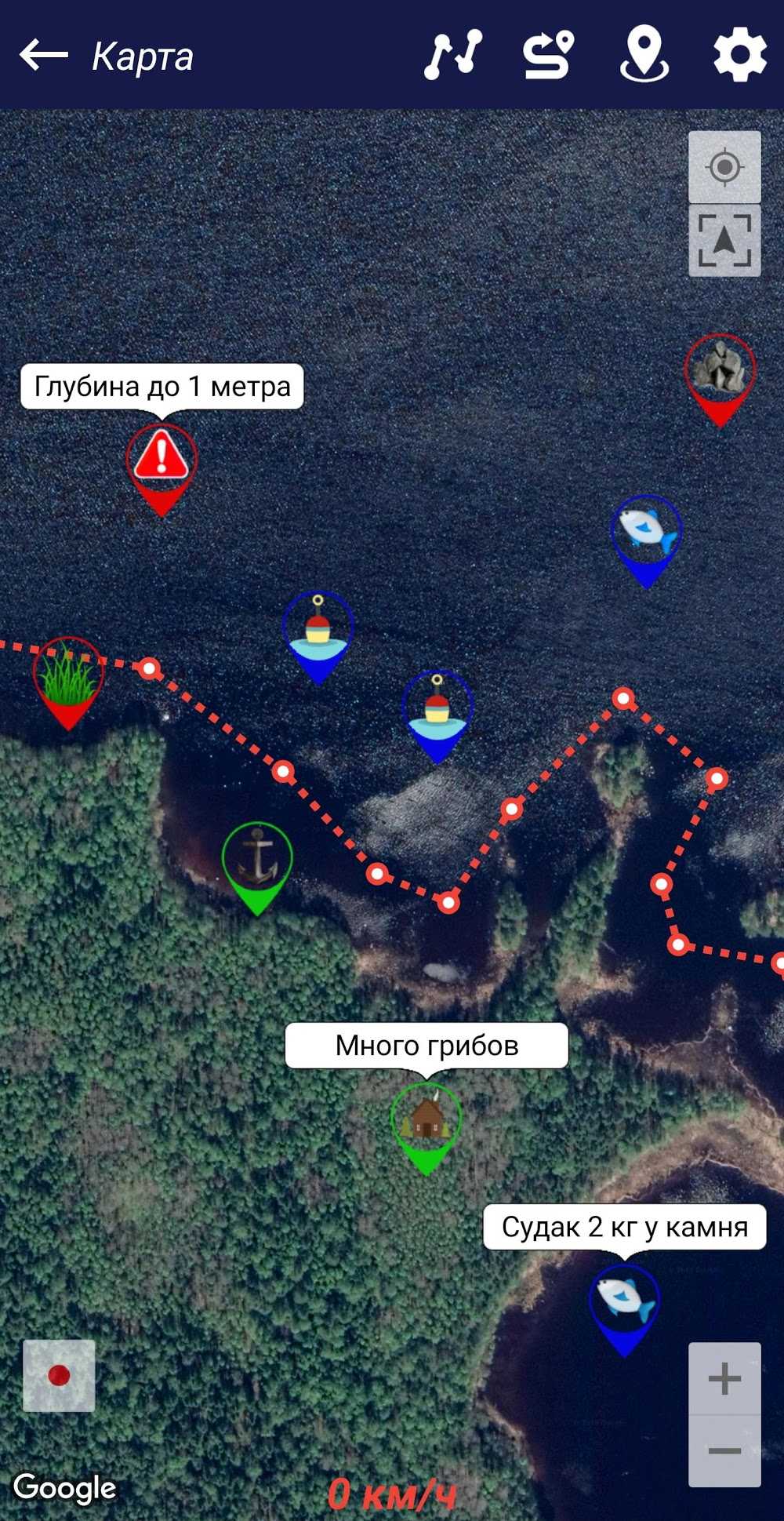The image size is (784, 1521).
Task: Zoom in with the plus button
Action: click(x=724, y=1378)
